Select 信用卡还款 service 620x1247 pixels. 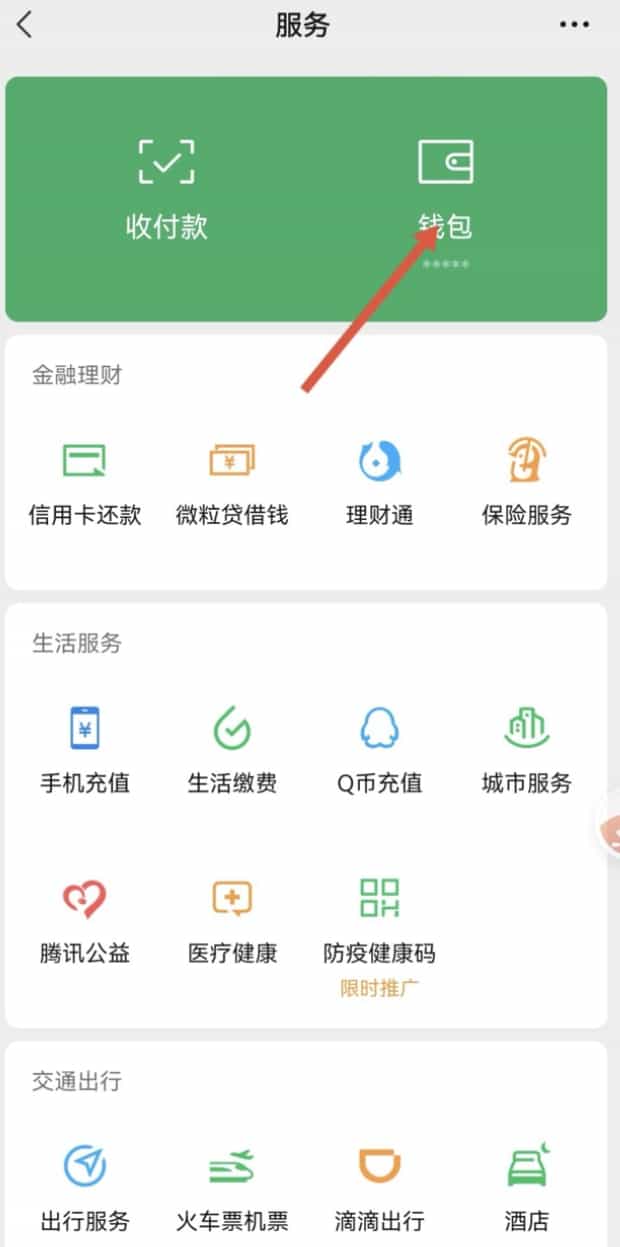pyautogui.click(x=85, y=483)
